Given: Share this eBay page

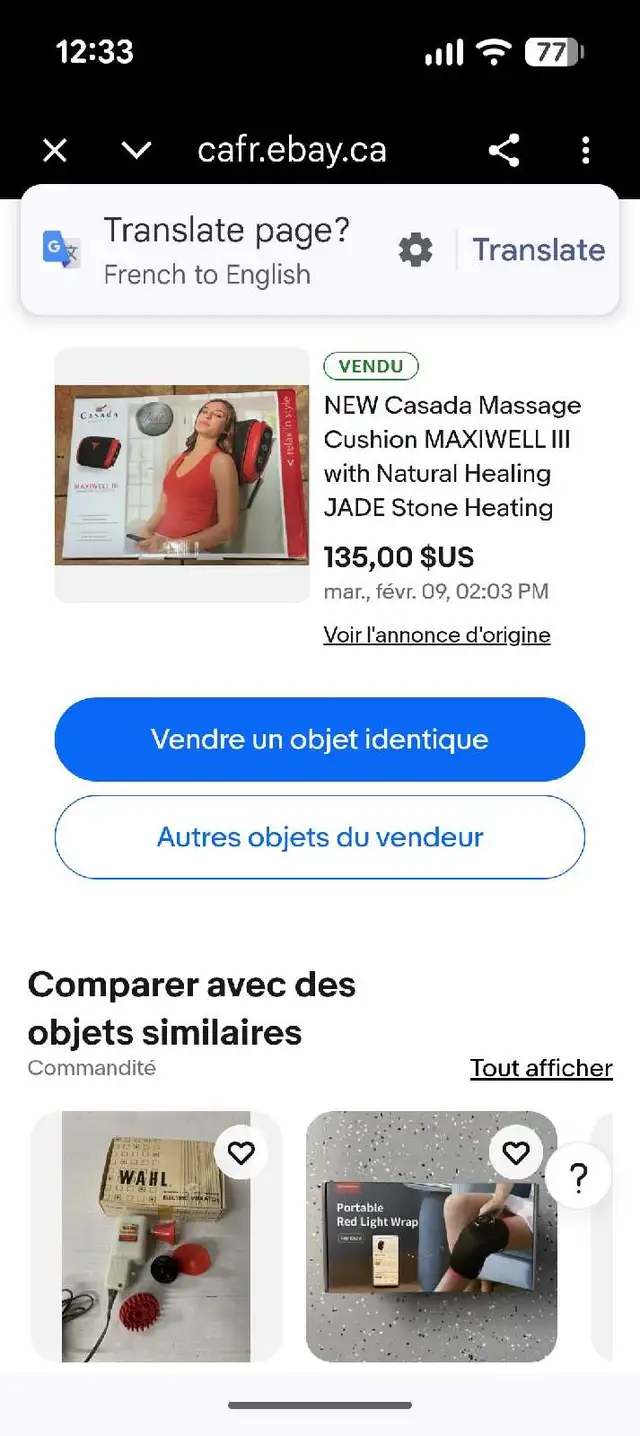Looking at the screenshot, I should [504, 150].
